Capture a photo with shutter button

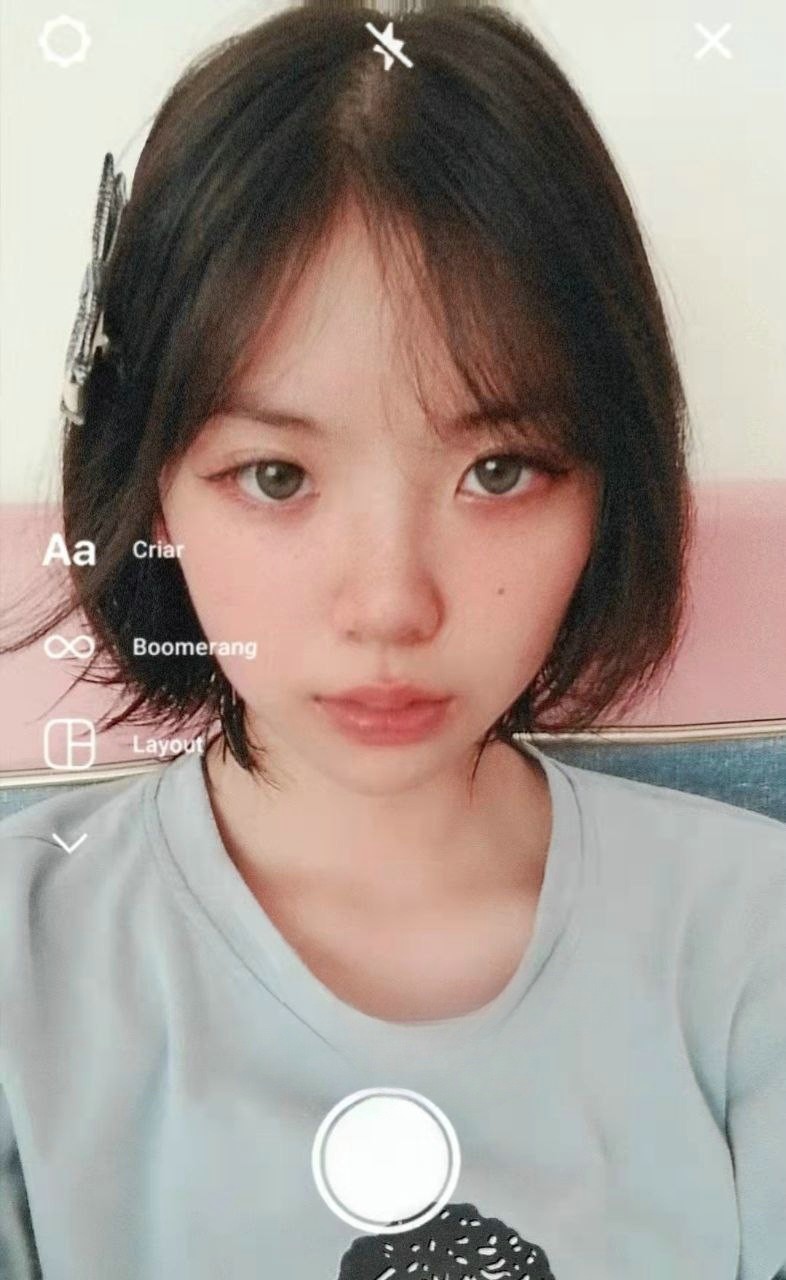coord(386,1160)
